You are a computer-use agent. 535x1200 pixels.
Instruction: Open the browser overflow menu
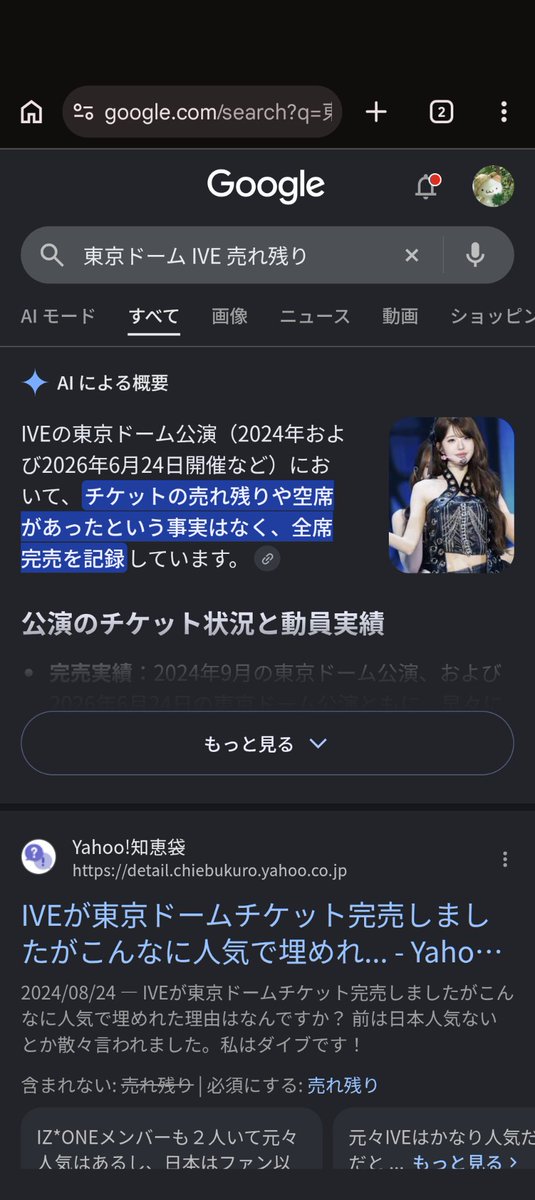click(x=504, y=112)
